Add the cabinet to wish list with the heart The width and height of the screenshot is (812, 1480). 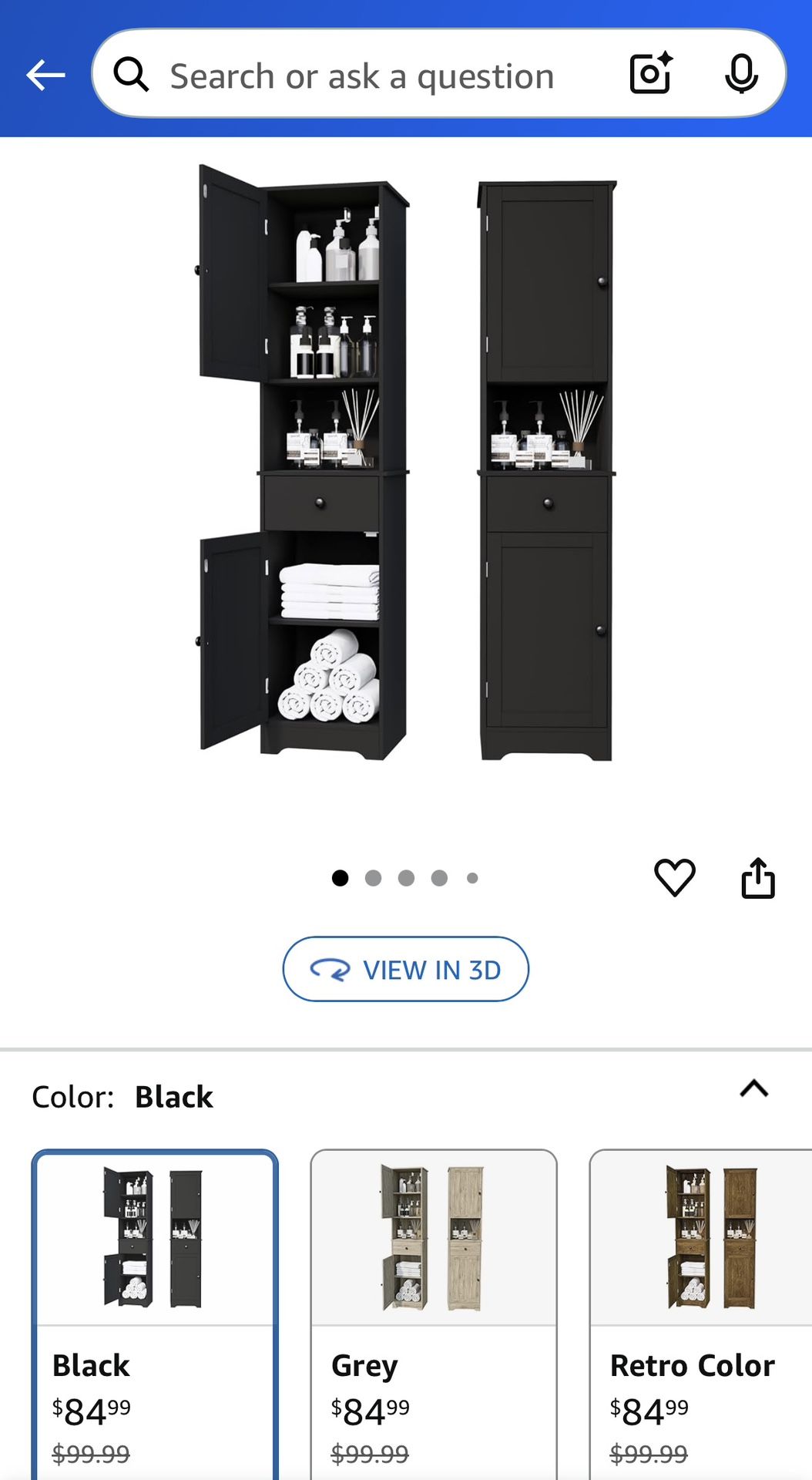(674, 877)
